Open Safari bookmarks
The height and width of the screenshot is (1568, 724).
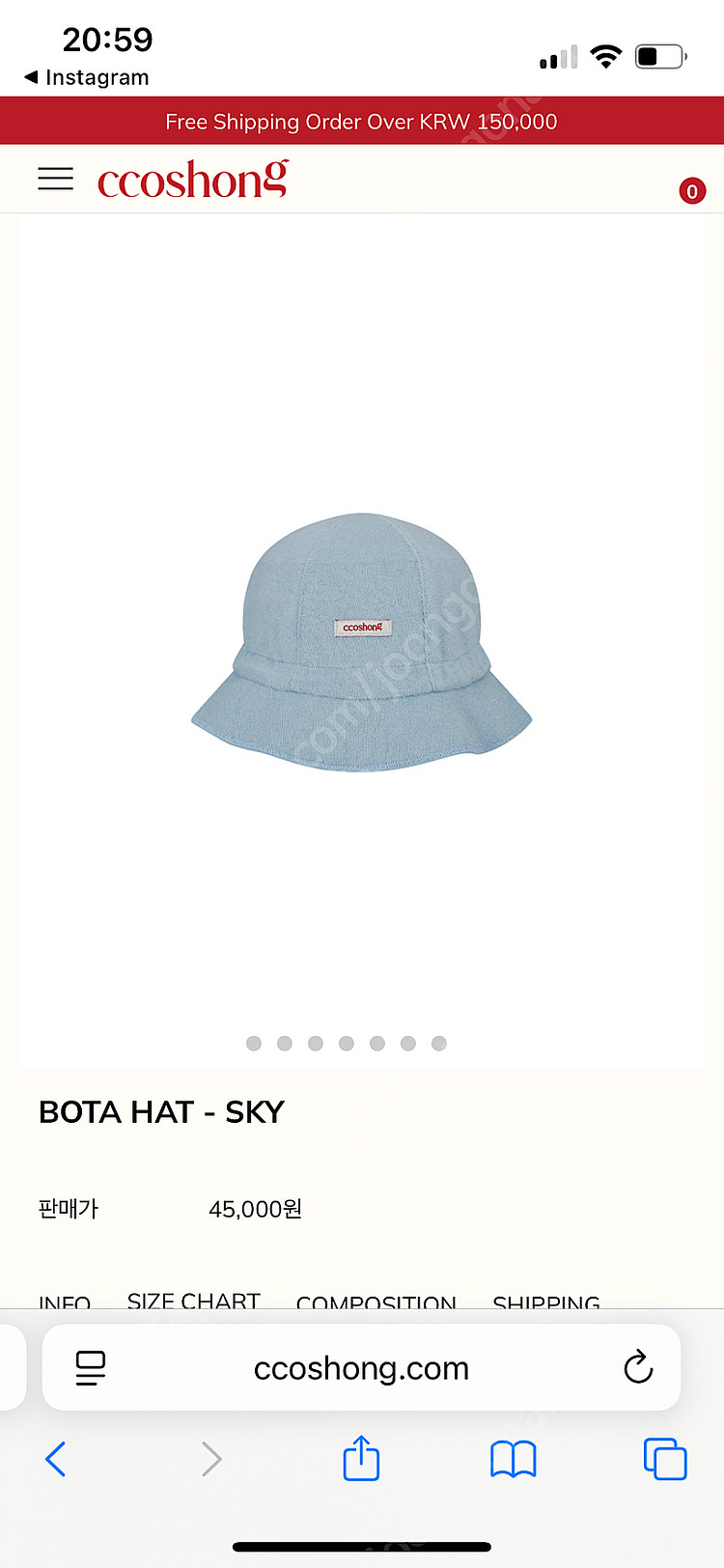513,1459
